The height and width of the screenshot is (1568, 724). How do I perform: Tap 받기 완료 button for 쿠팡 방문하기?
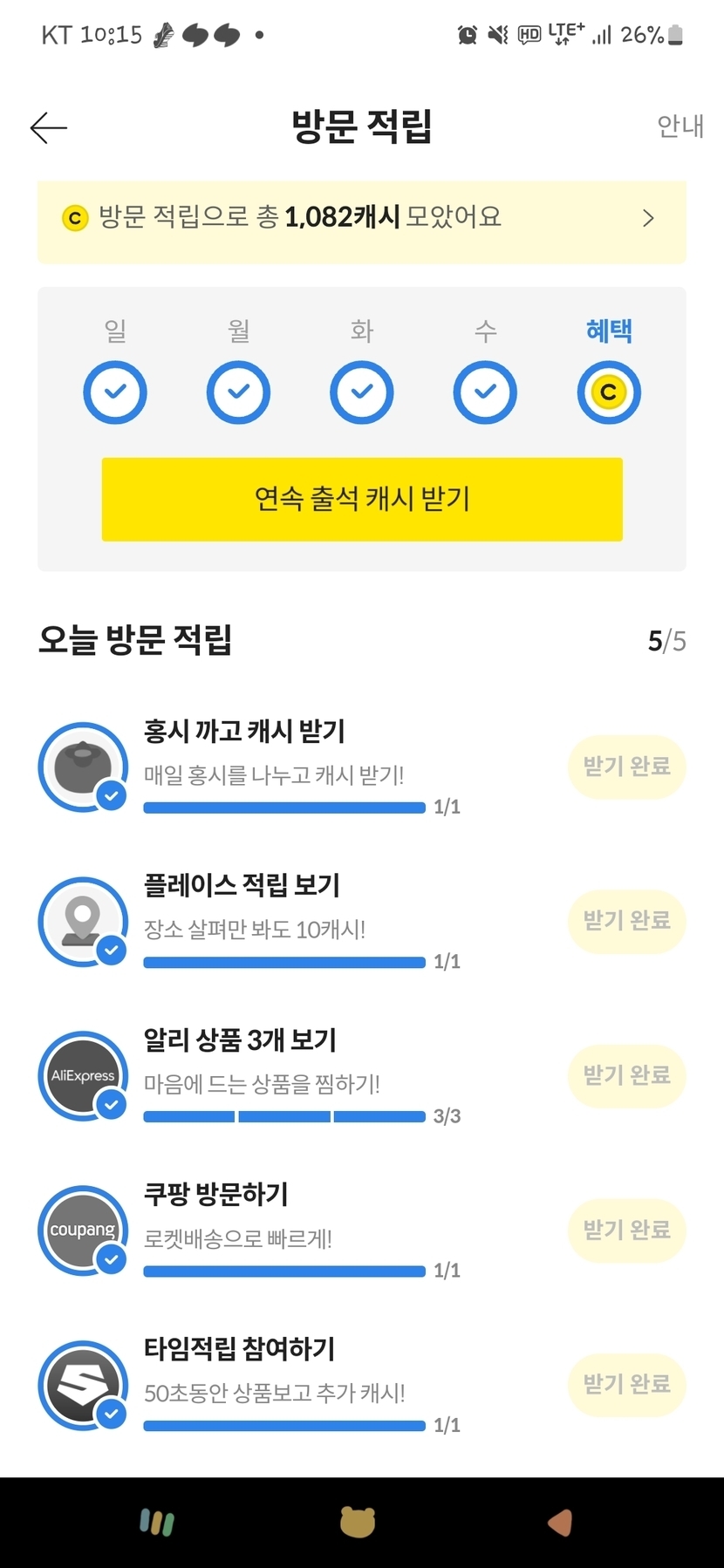coord(627,1231)
